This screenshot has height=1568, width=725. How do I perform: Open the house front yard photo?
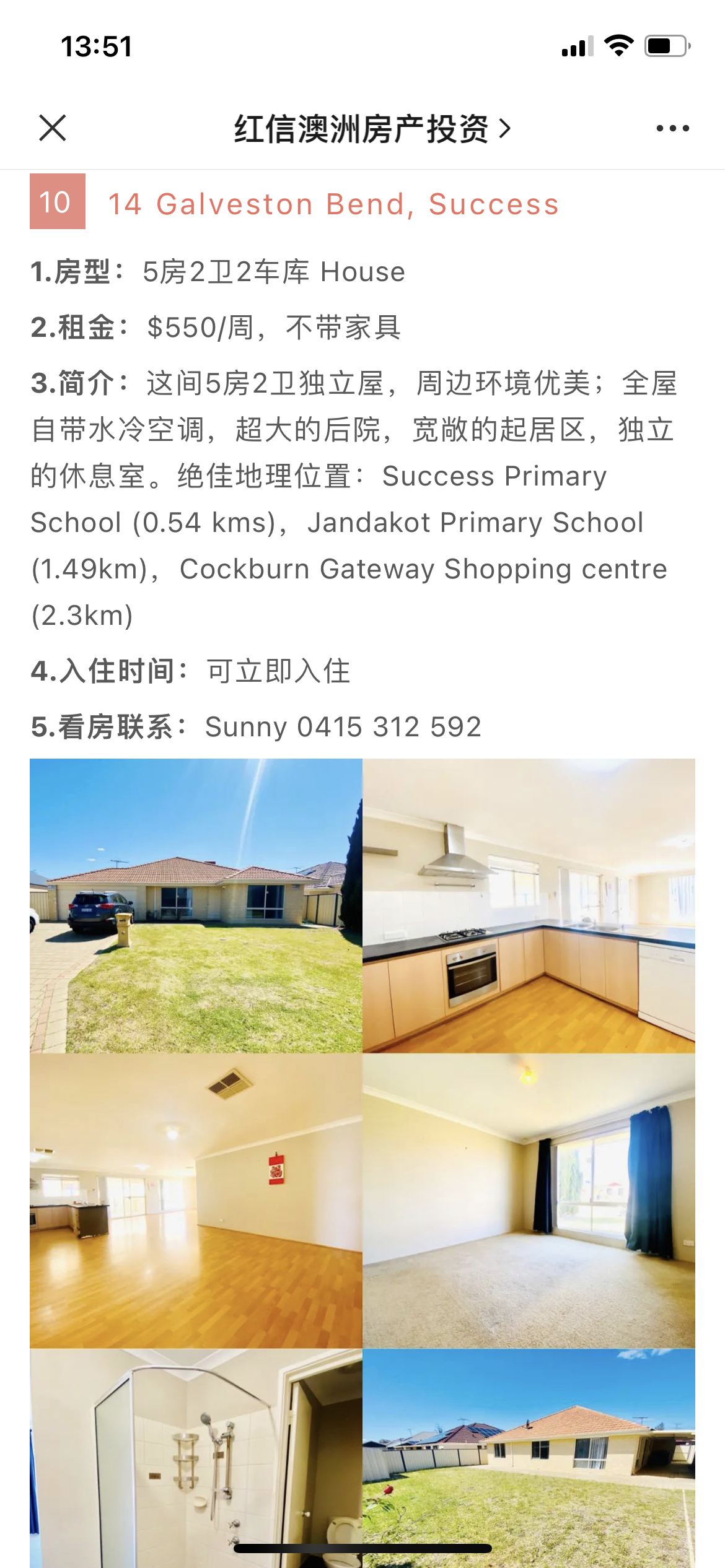196,905
